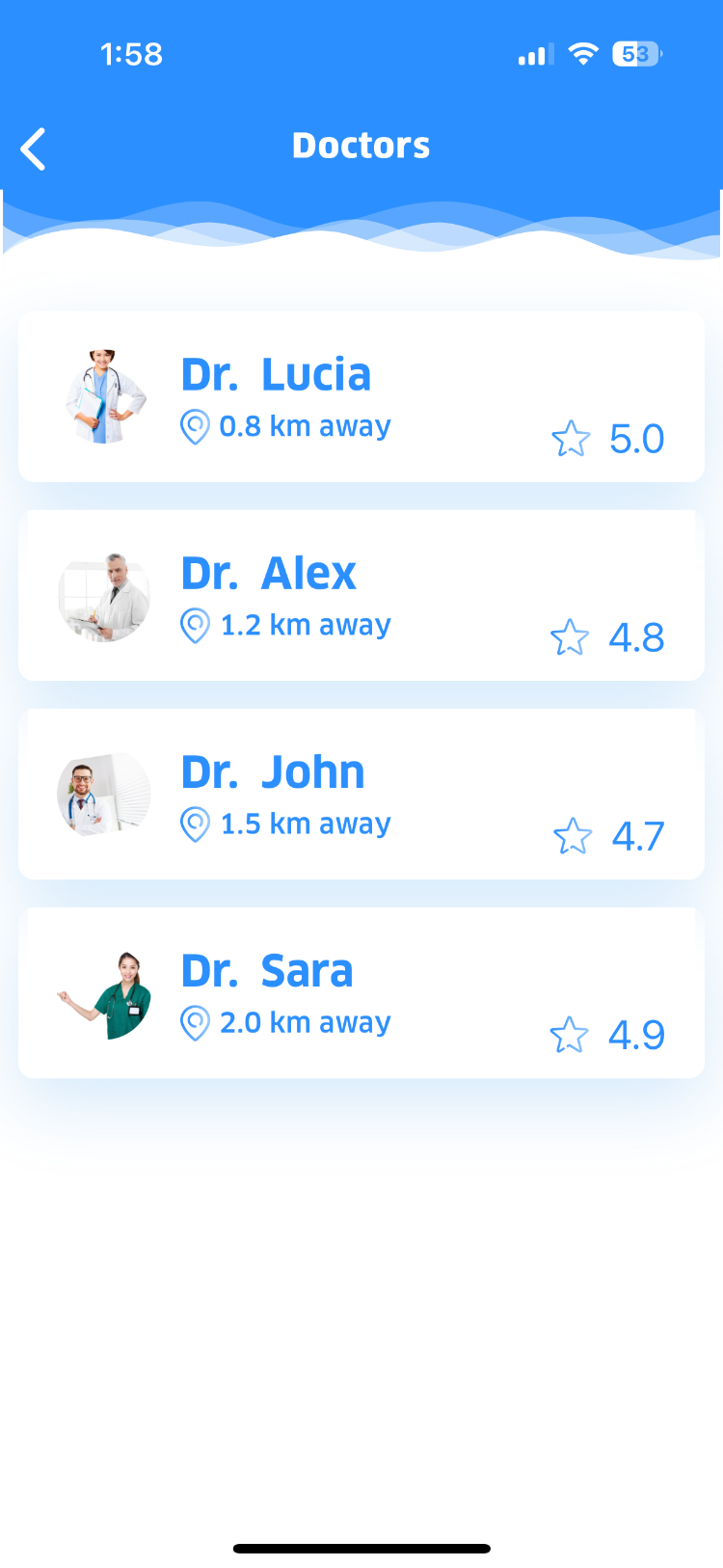Tap the star icon beside Dr. Sara's 4.9 rating
Screen dimensions: 723x1568
(x=571, y=1035)
